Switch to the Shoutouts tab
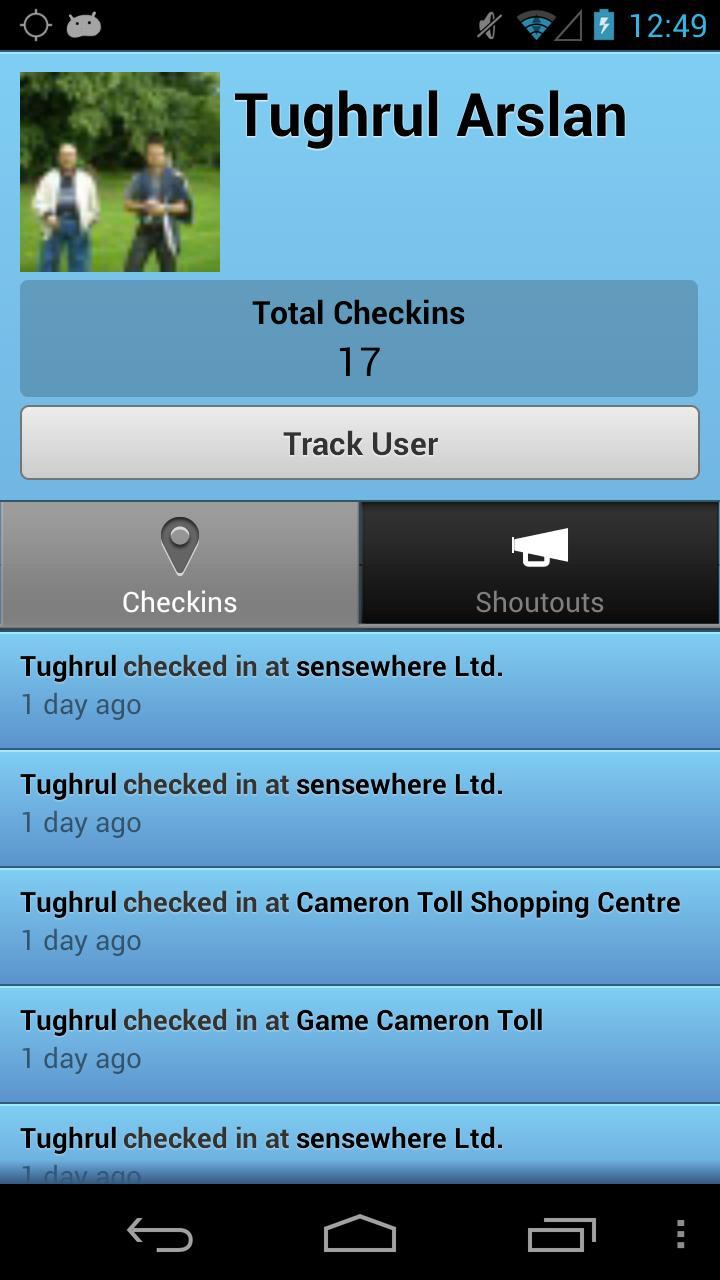Viewport: 720px width, 1280px height. (x=539, y=565)
